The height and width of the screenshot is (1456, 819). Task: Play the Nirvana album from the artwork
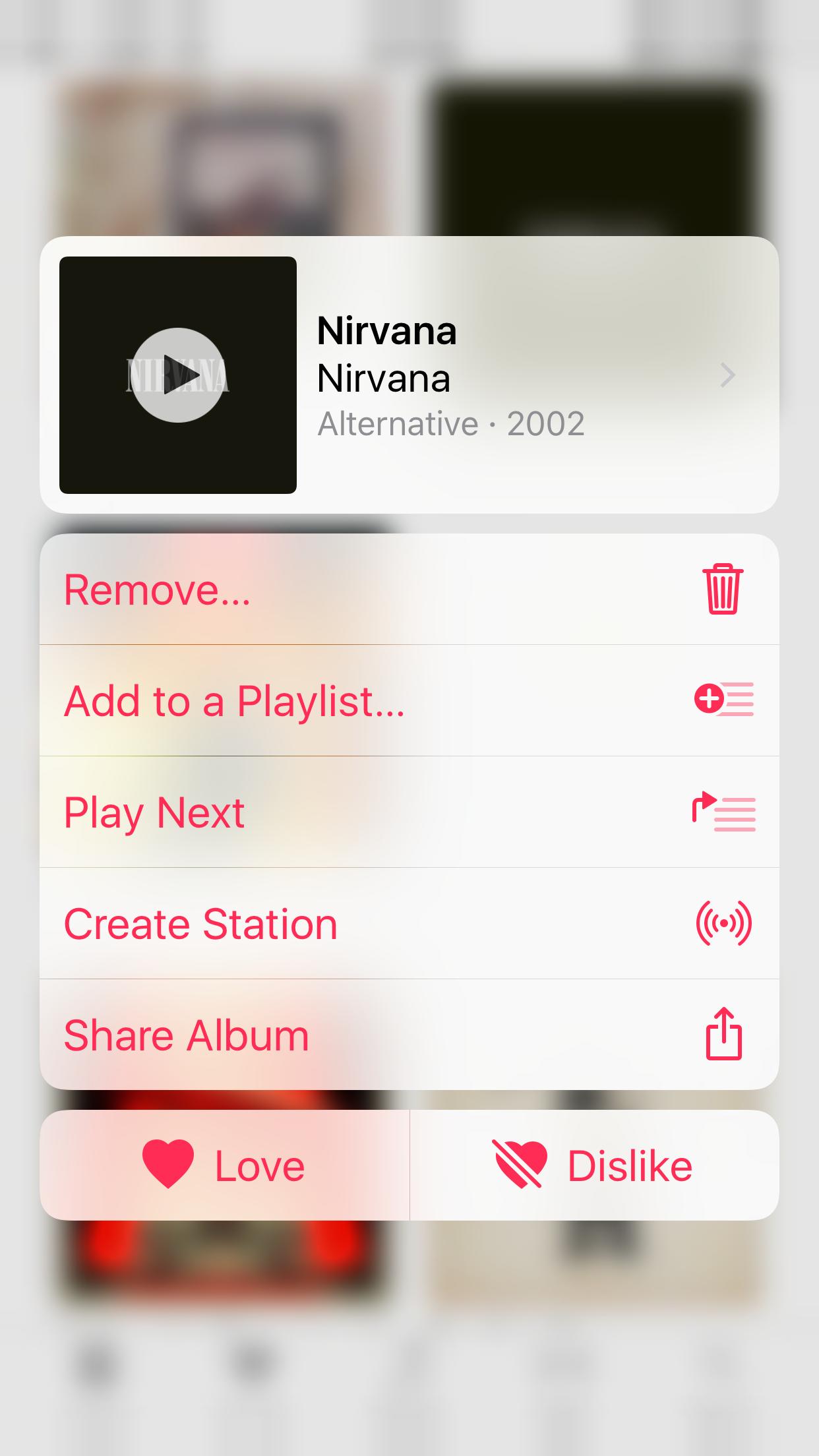click(x=178, y=375)
